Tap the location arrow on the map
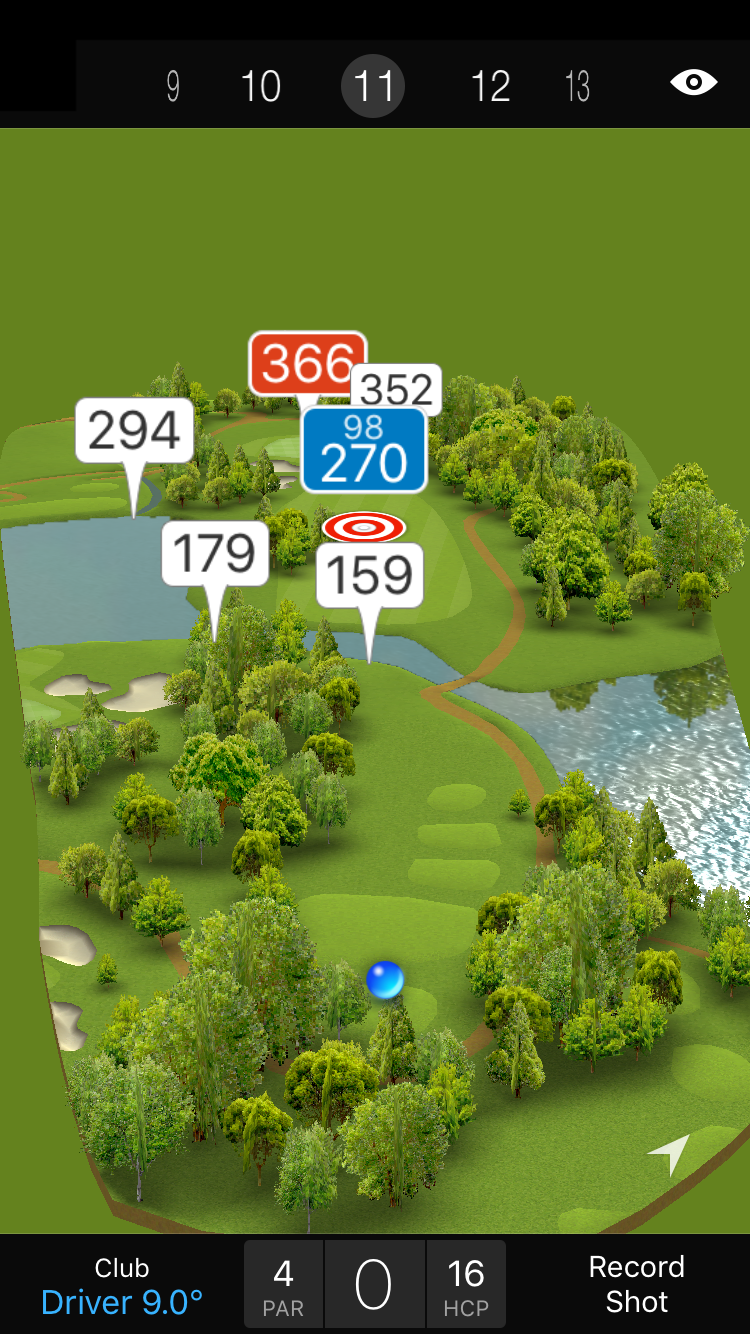This screenshot has height=1334, width=750. 671,1154
